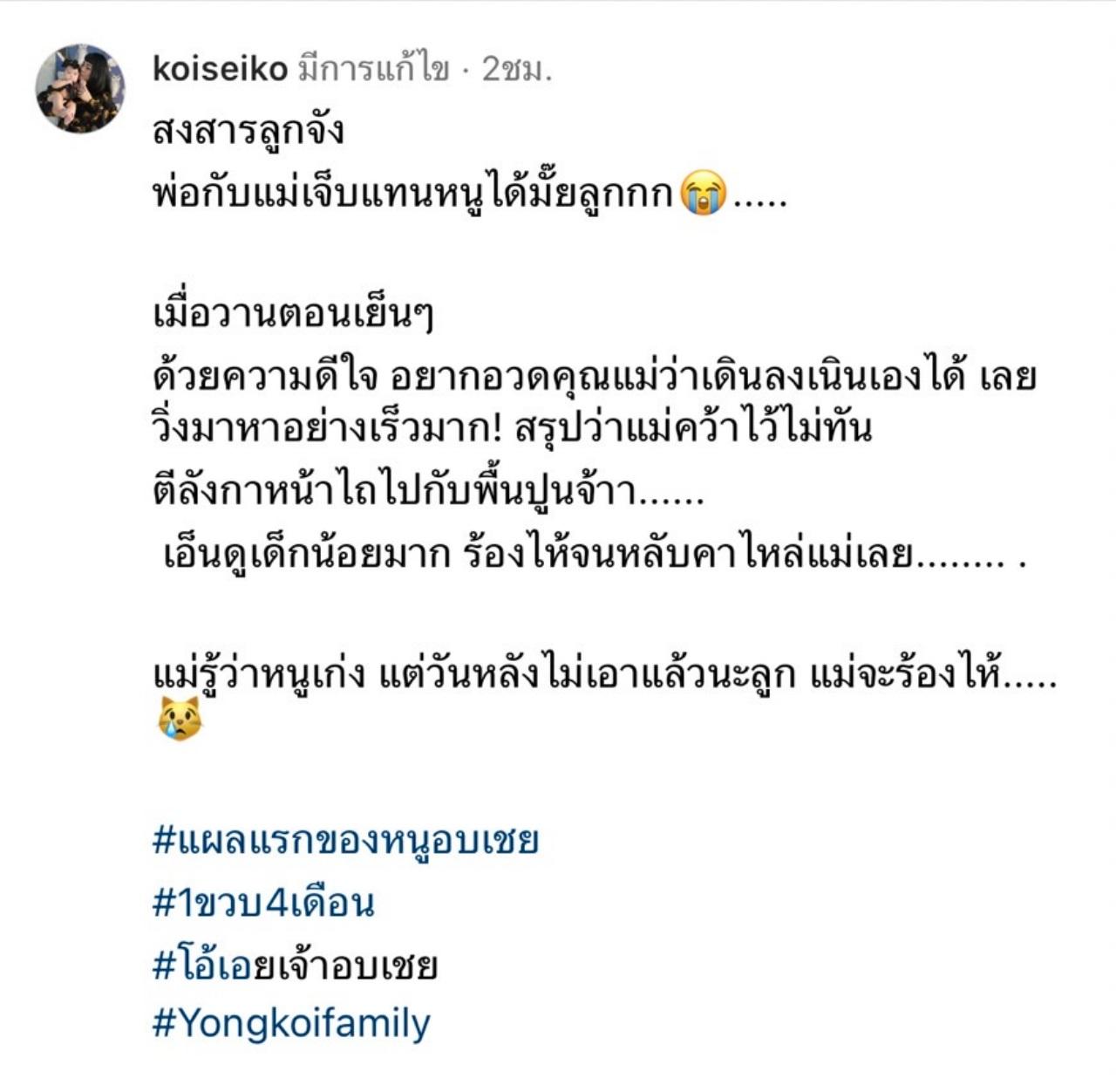Open the #Yongkoifamily hashtag
The image size is (1116, 1092).
(x=291, y=1023)
